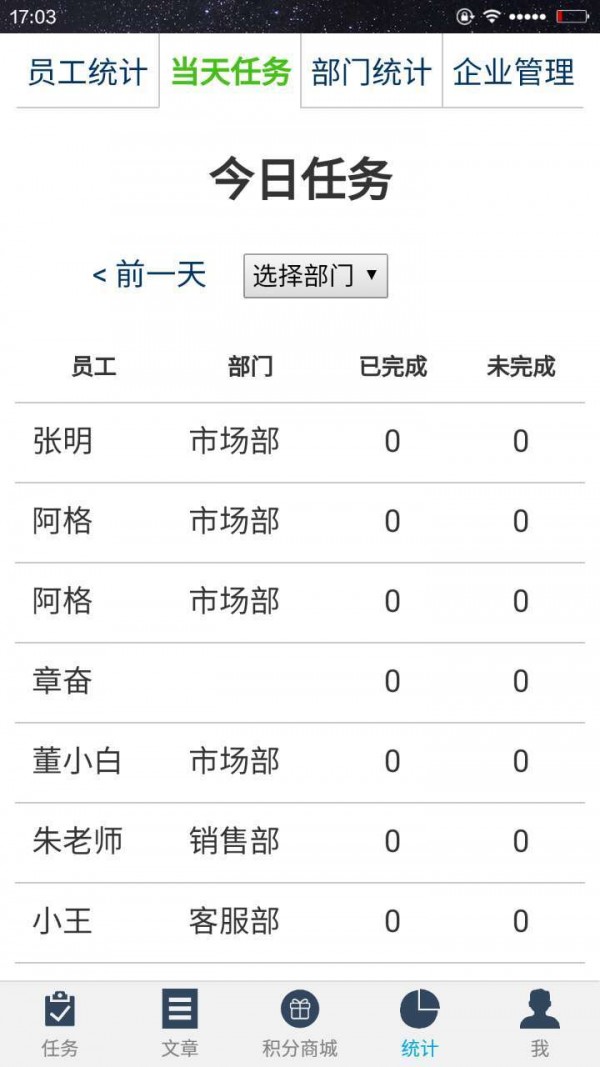Go to the 我 profile tab

pos(540,1023)
